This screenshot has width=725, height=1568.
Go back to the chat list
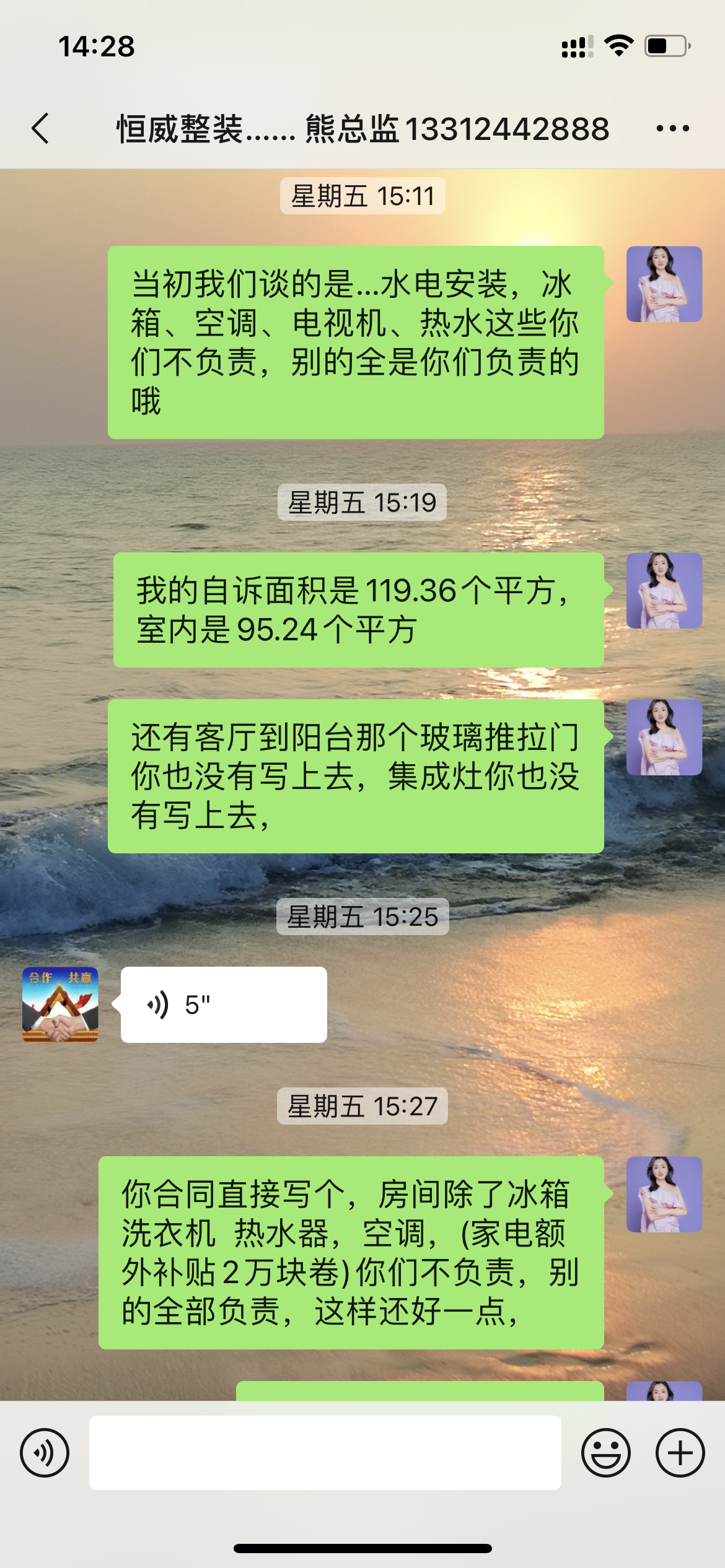41,129
